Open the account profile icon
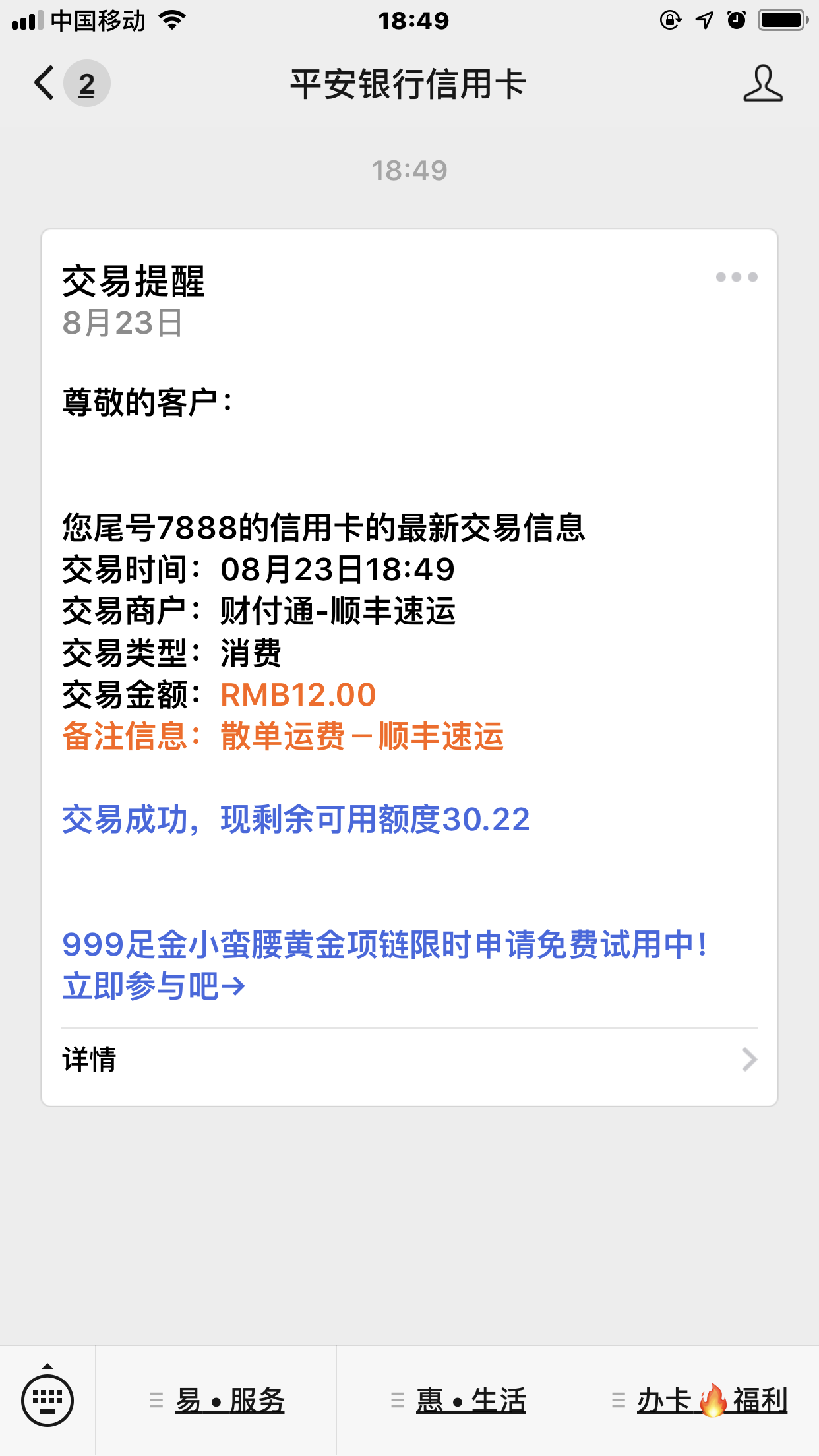The height and width of the screenshot is (1456, 819). click(762, 84)
